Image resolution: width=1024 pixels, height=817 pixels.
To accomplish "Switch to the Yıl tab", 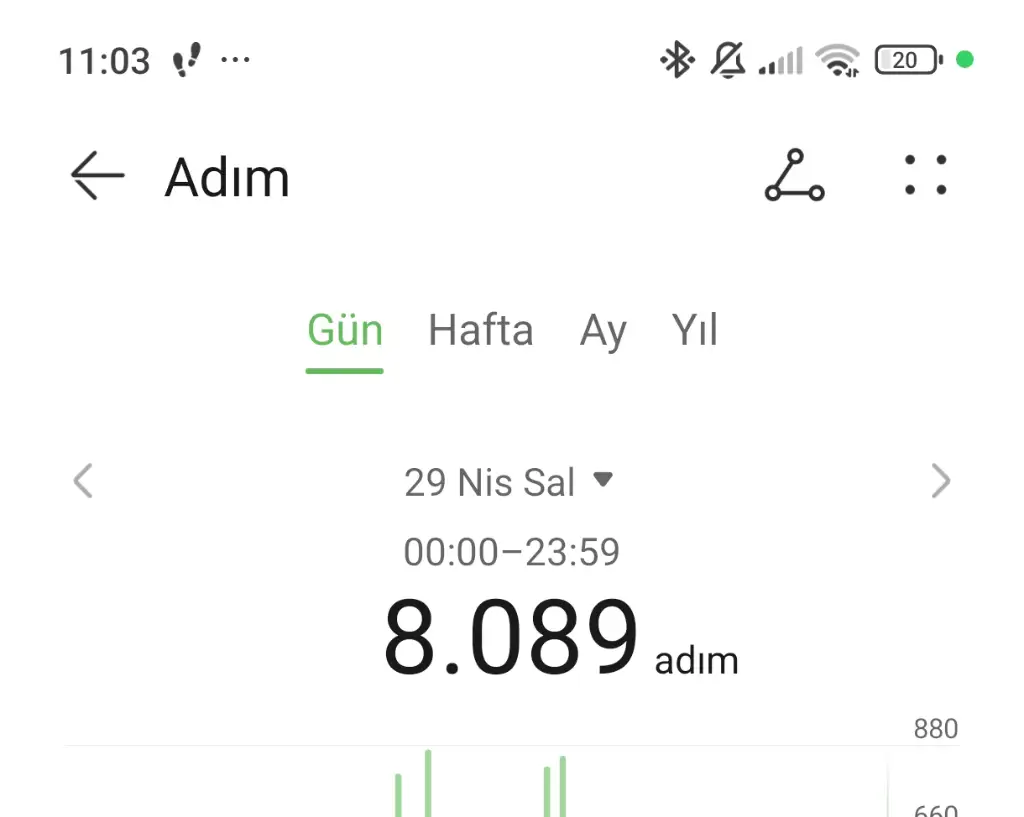I will pyautogui.click(x=695, y=331).
